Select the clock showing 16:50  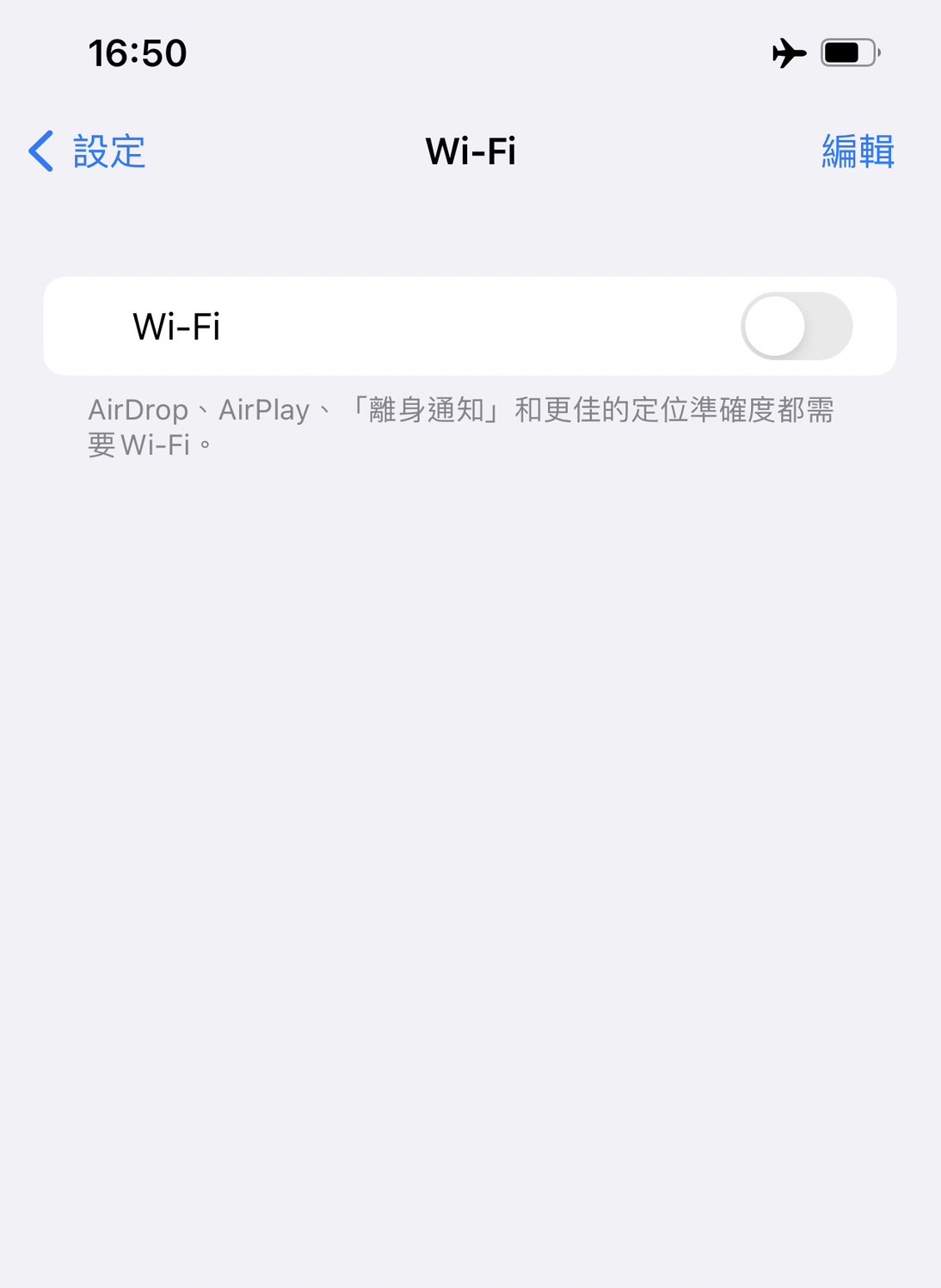click(137, 53)
